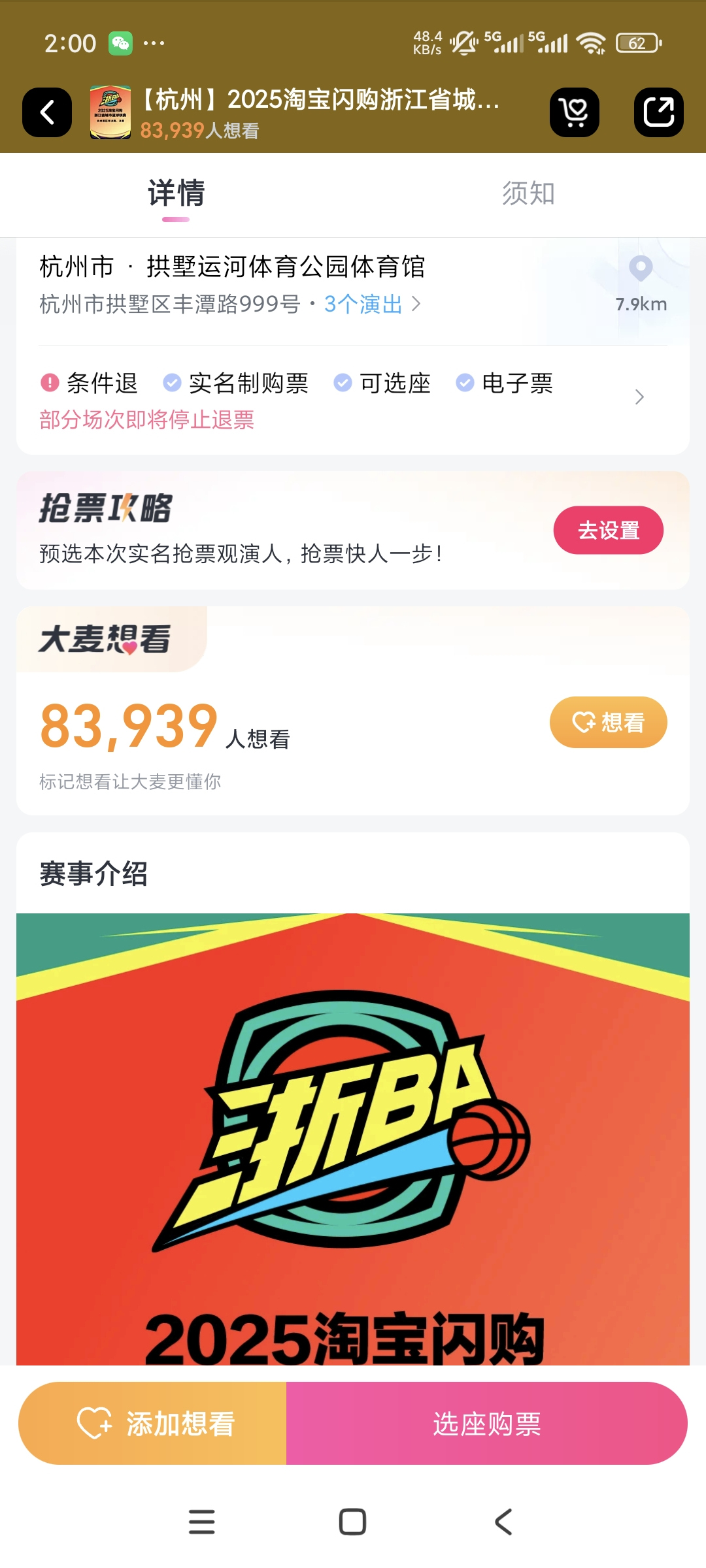Screen dimensions: 706x1568
Task: Go to the system home screen
Action: (352, 1522)
